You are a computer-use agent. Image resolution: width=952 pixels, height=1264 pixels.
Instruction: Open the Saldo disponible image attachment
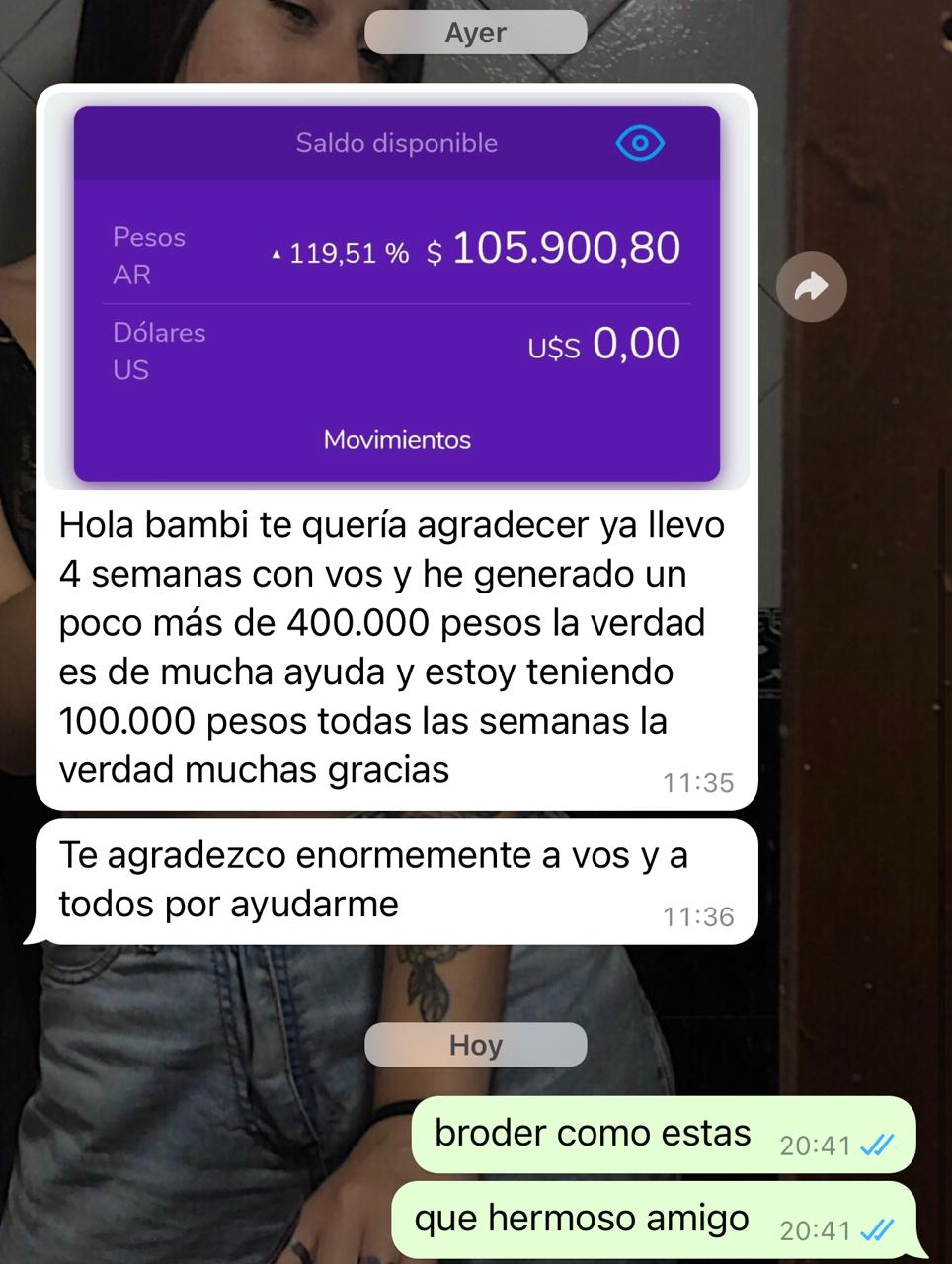coord(397,293)
